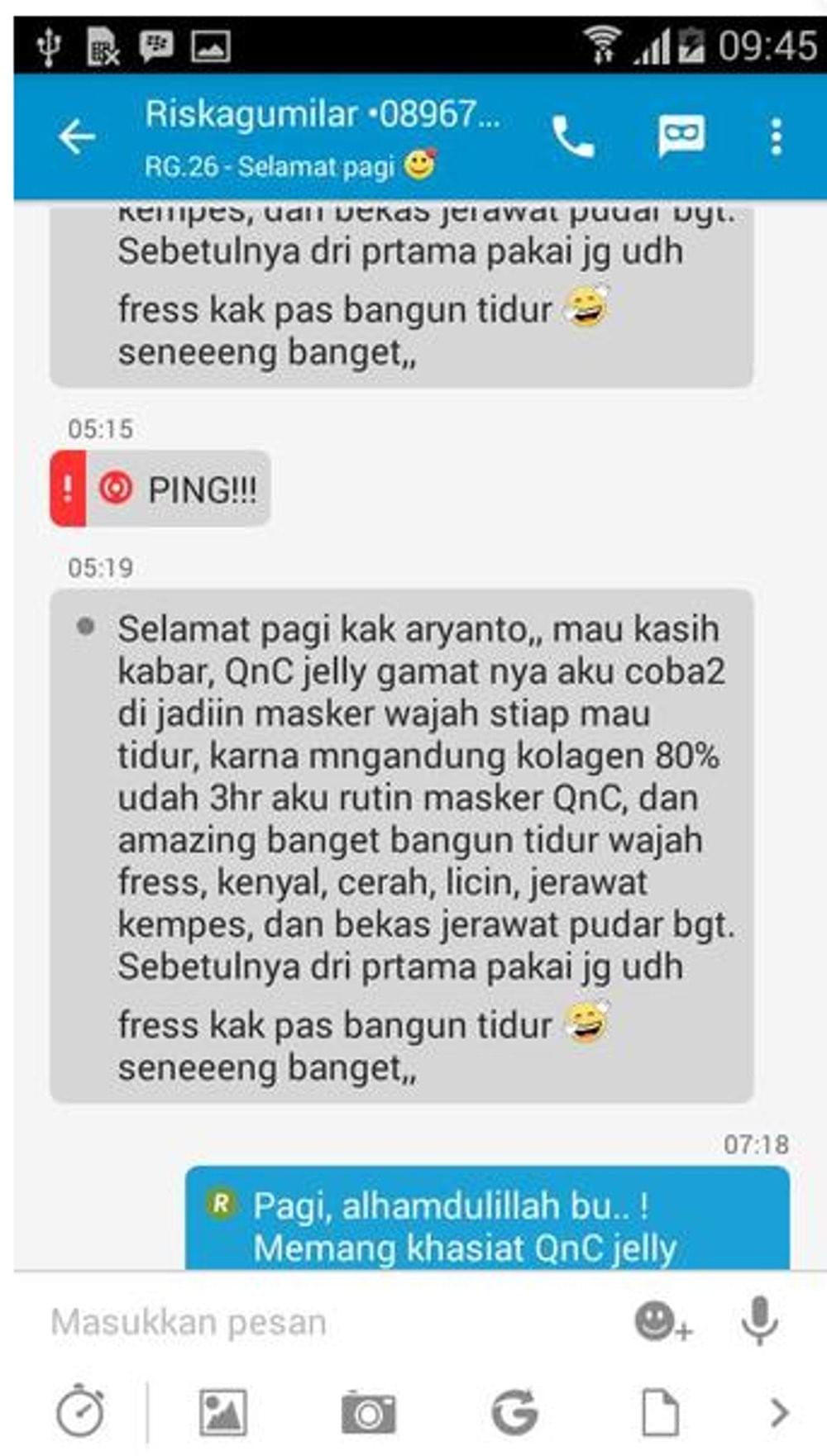The height and width of the screenshot is (1456, 827).
Task: Open the overflow menu
Action: point(775,136)
